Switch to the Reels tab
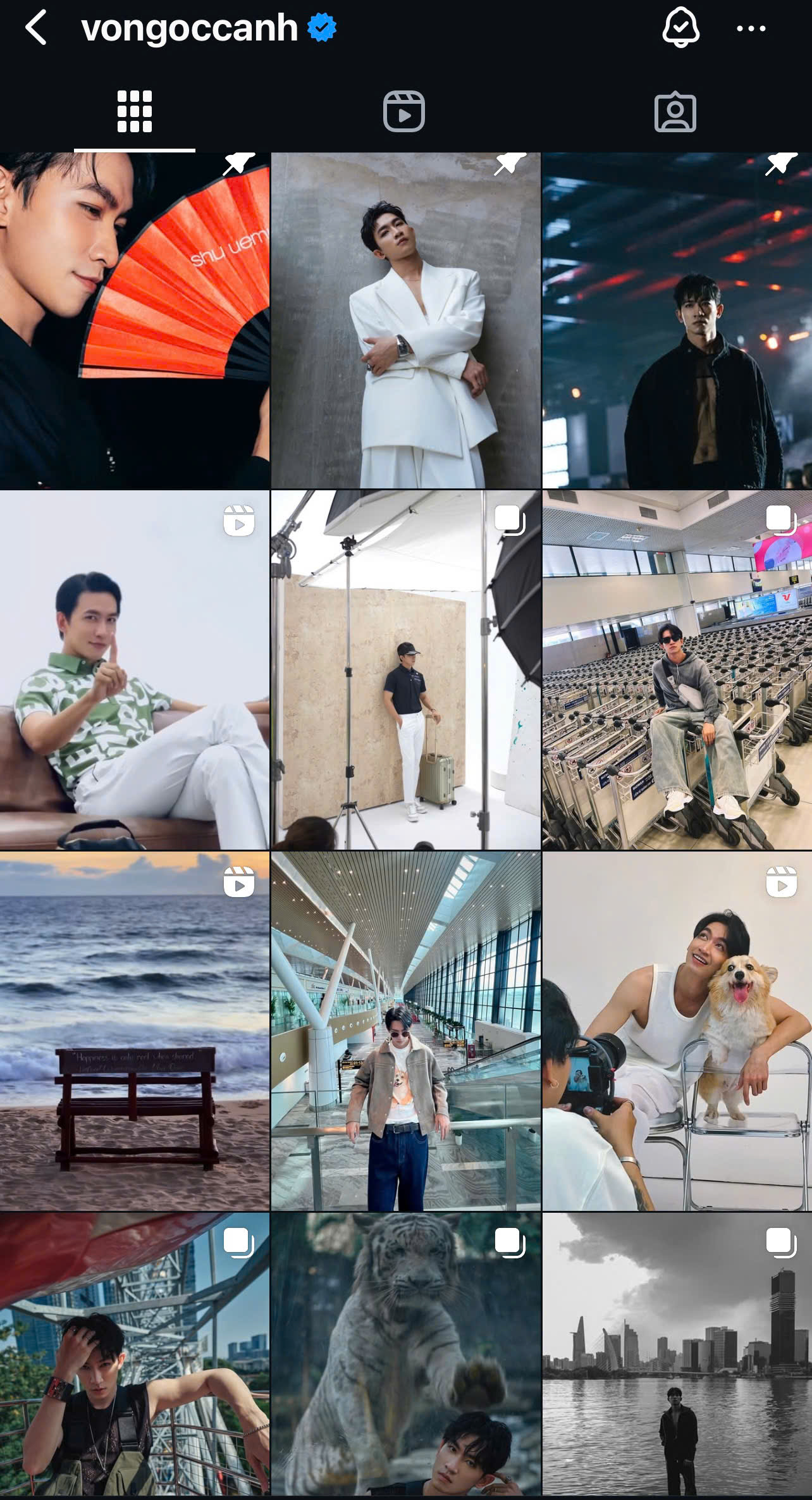 (404, 112)
